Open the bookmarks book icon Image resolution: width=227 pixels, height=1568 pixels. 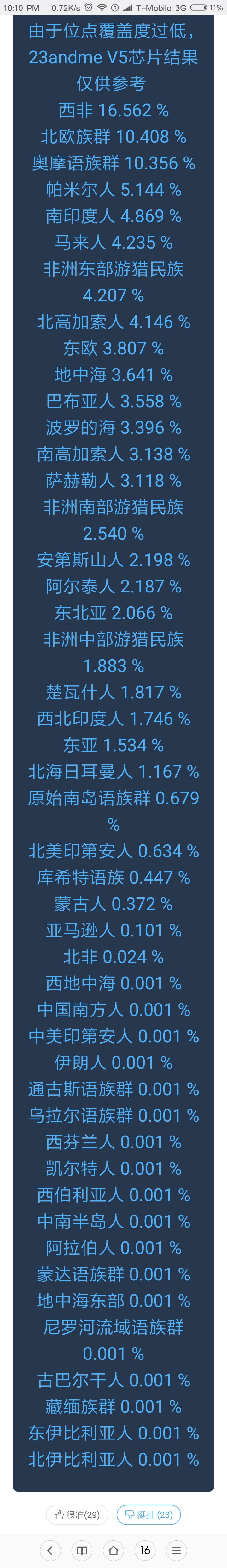click(82, 1550)
